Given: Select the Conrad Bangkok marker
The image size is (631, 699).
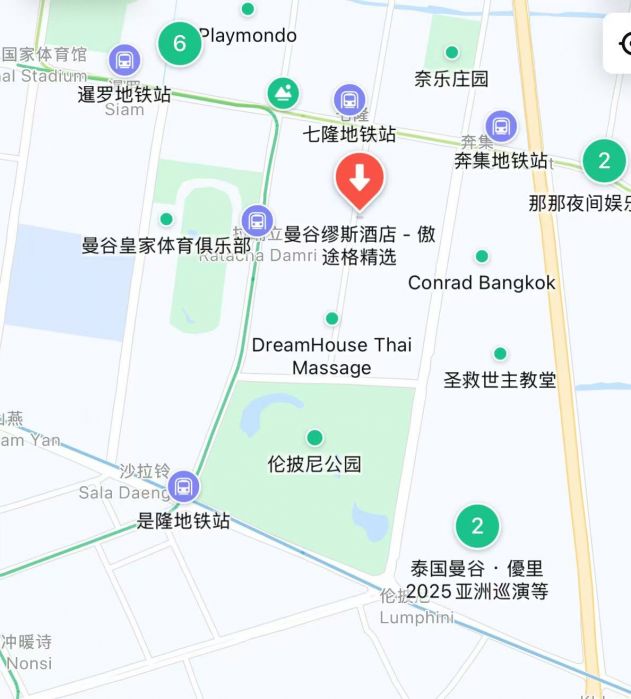Looking at the screenshot, I should tap(482, 257).
